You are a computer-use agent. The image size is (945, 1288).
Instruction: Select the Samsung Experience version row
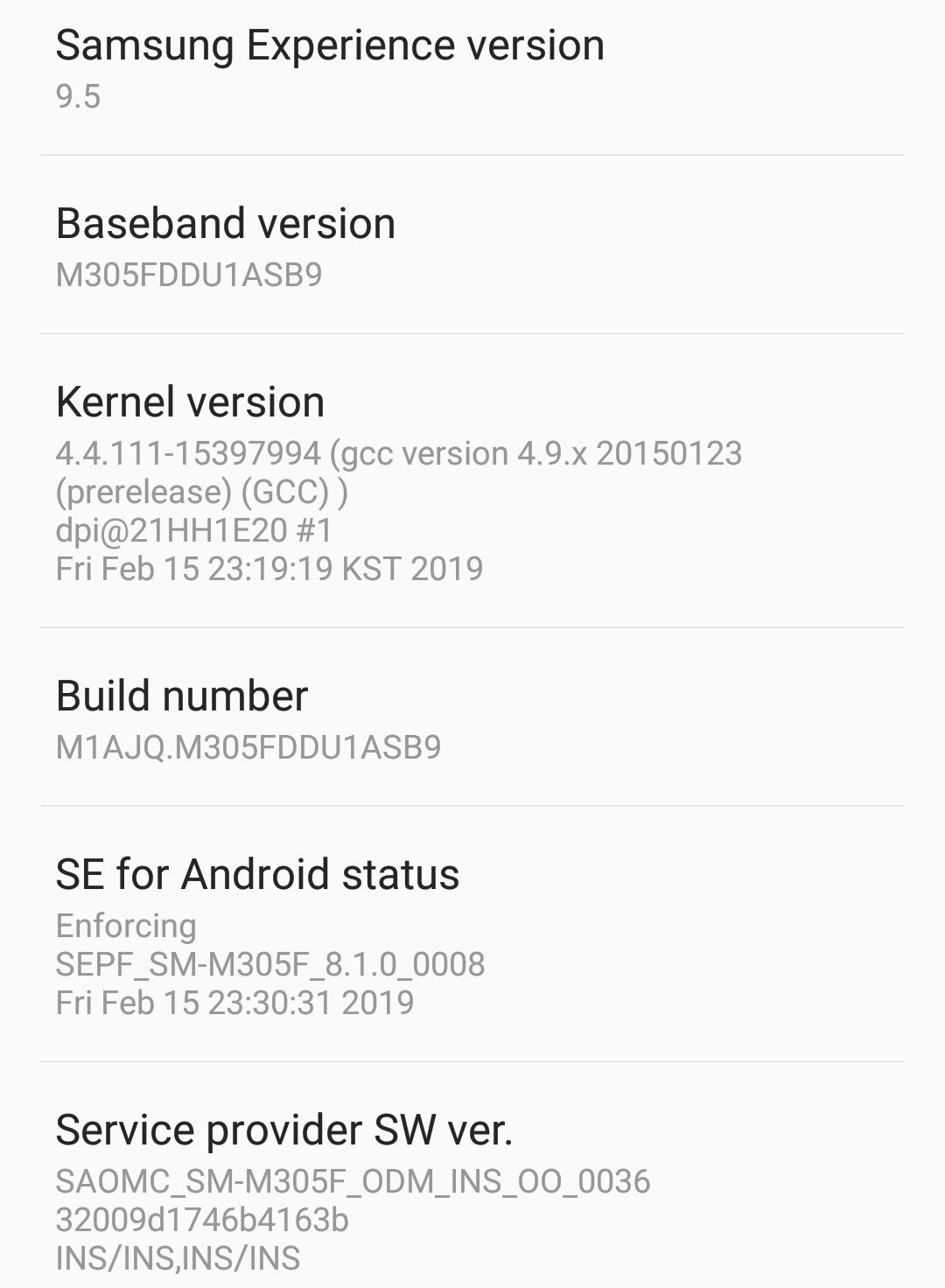tap(472, 70)
